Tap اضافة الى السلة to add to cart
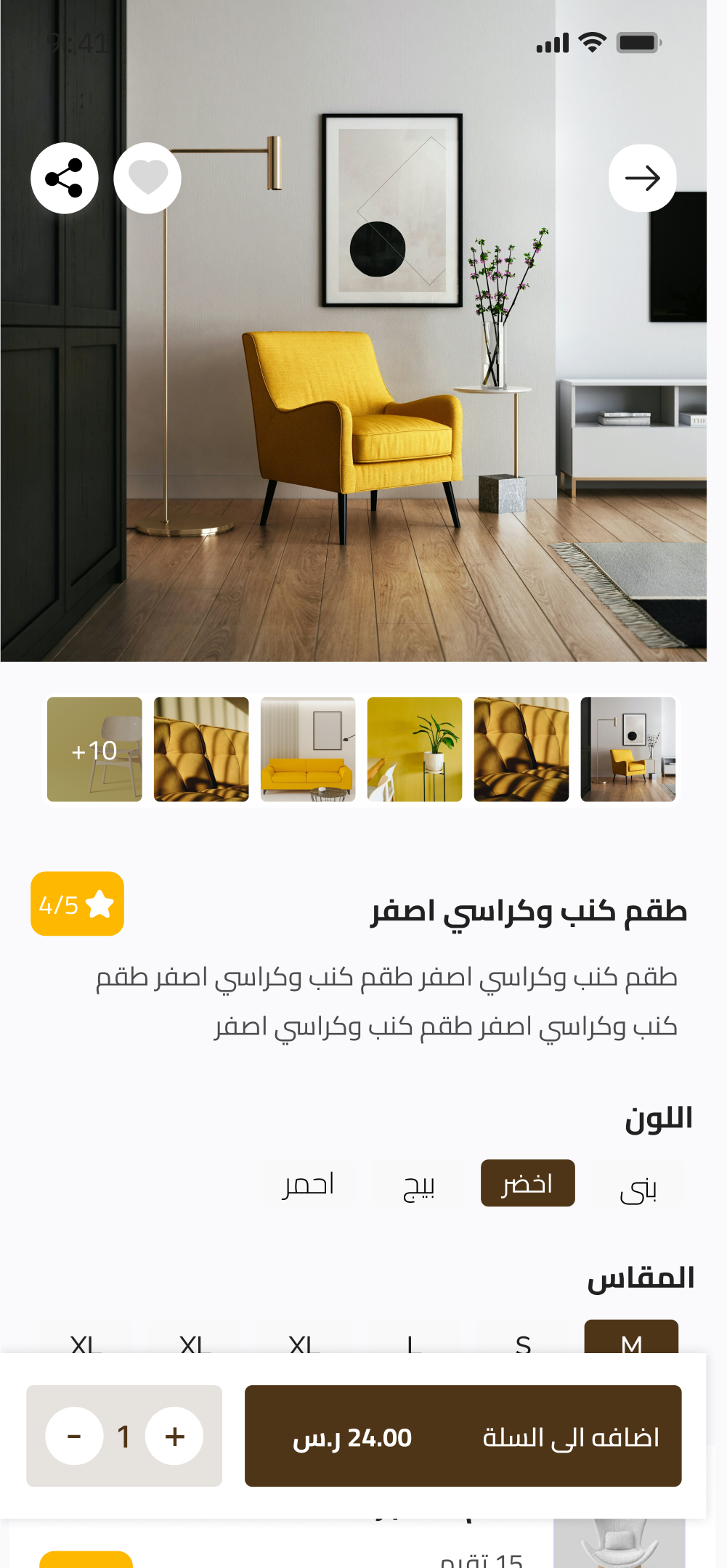 click(463, 1436)
